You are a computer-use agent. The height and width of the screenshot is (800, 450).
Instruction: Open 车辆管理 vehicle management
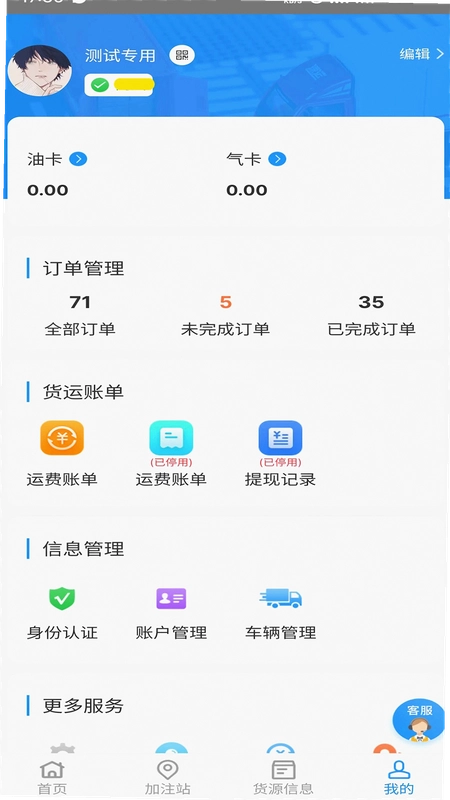[281, 614]
